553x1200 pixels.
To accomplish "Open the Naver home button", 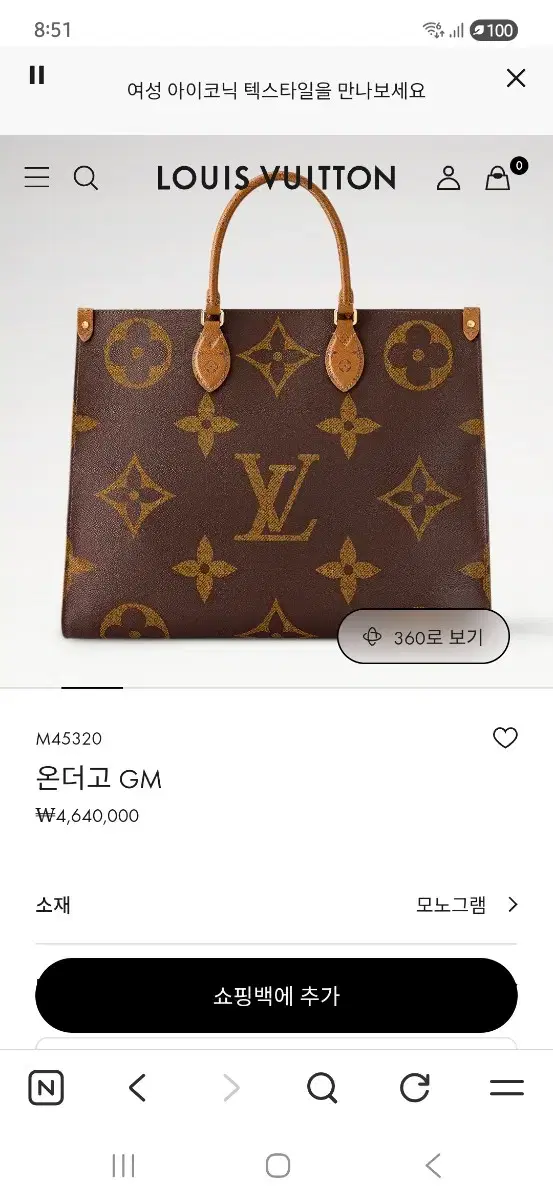I will 46,1088.
